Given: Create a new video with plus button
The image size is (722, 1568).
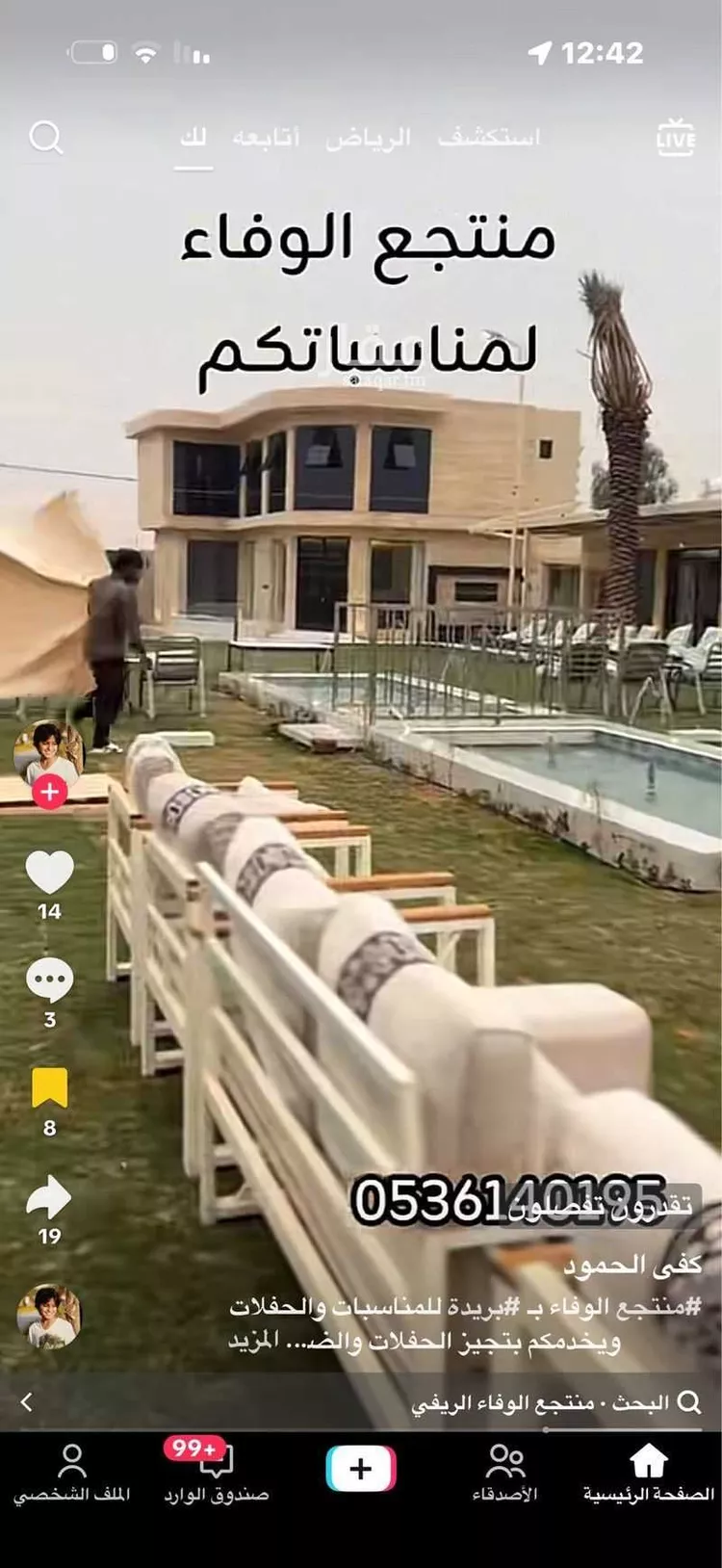Looking at the screenshot, I should click(x=360, y=1469).
